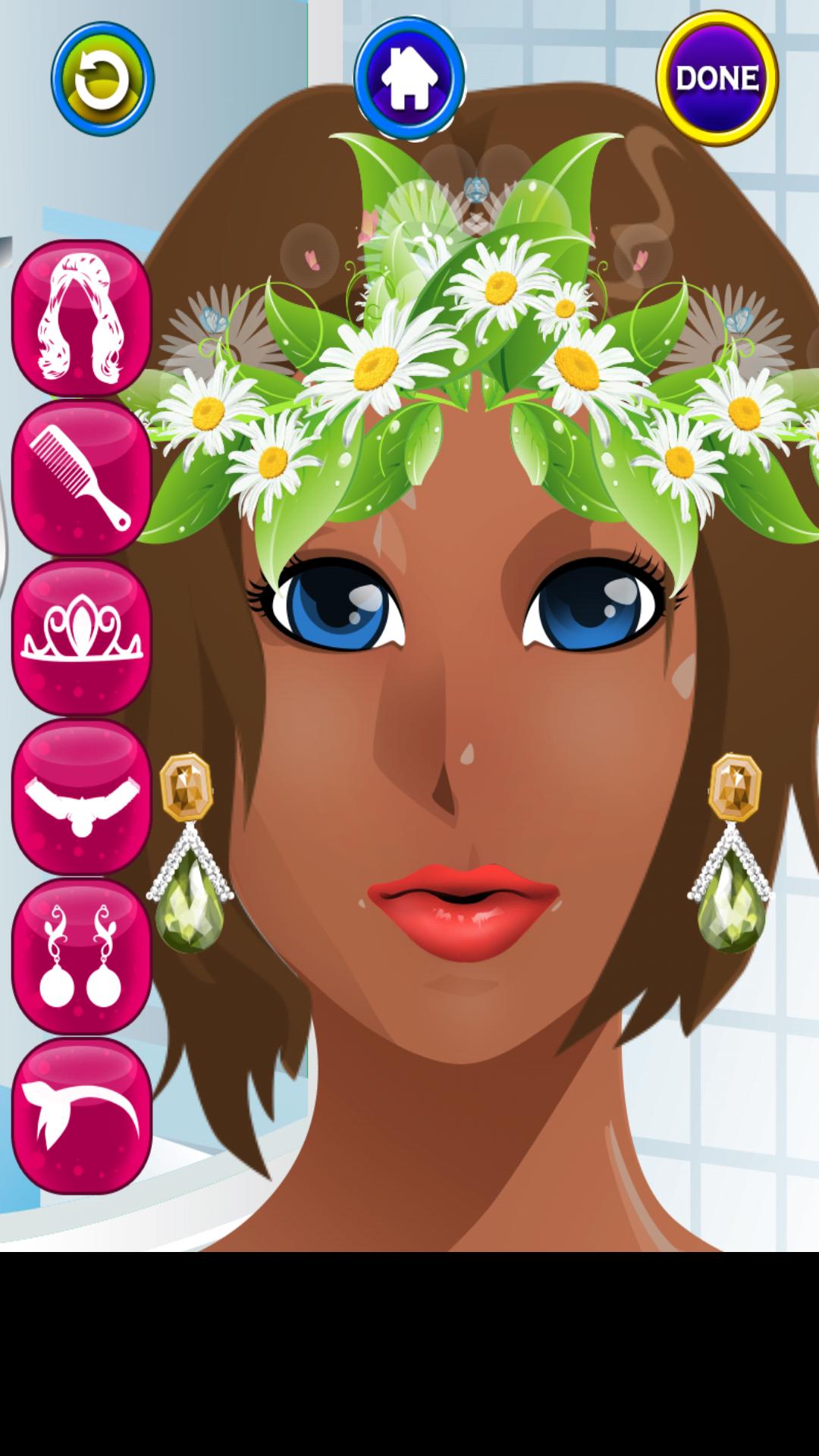Go to the home screen
Image resolution: width=819 pixels, height=1456 pixels.
(409, 78)
